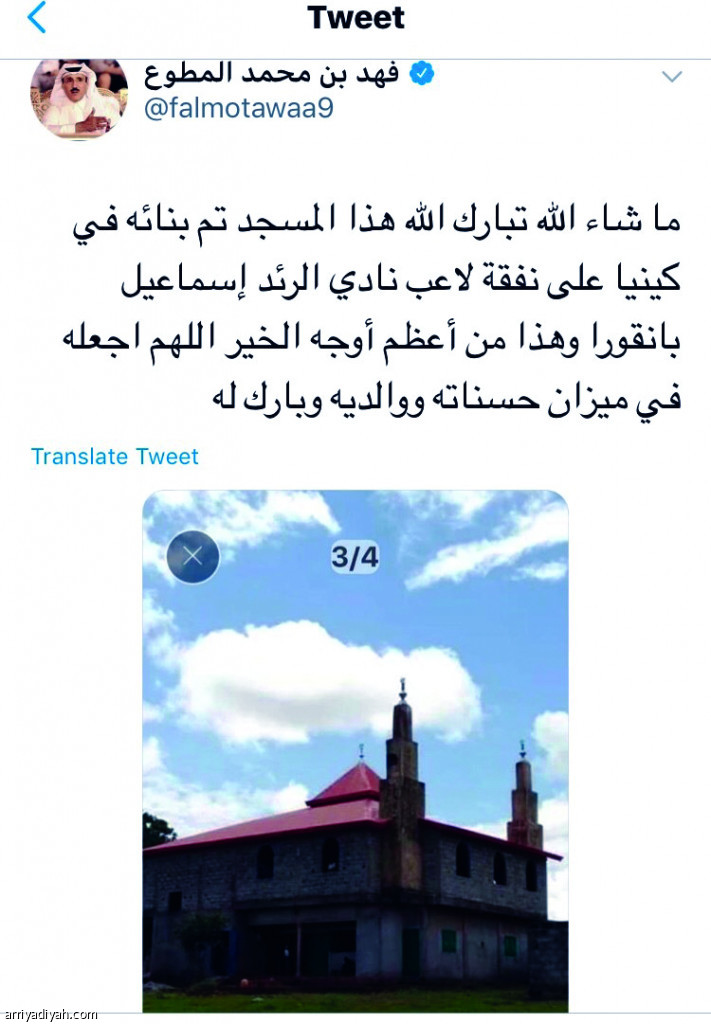Open the author's profile picture
The image size is (711, 1024).
click(x=79, y=97)
